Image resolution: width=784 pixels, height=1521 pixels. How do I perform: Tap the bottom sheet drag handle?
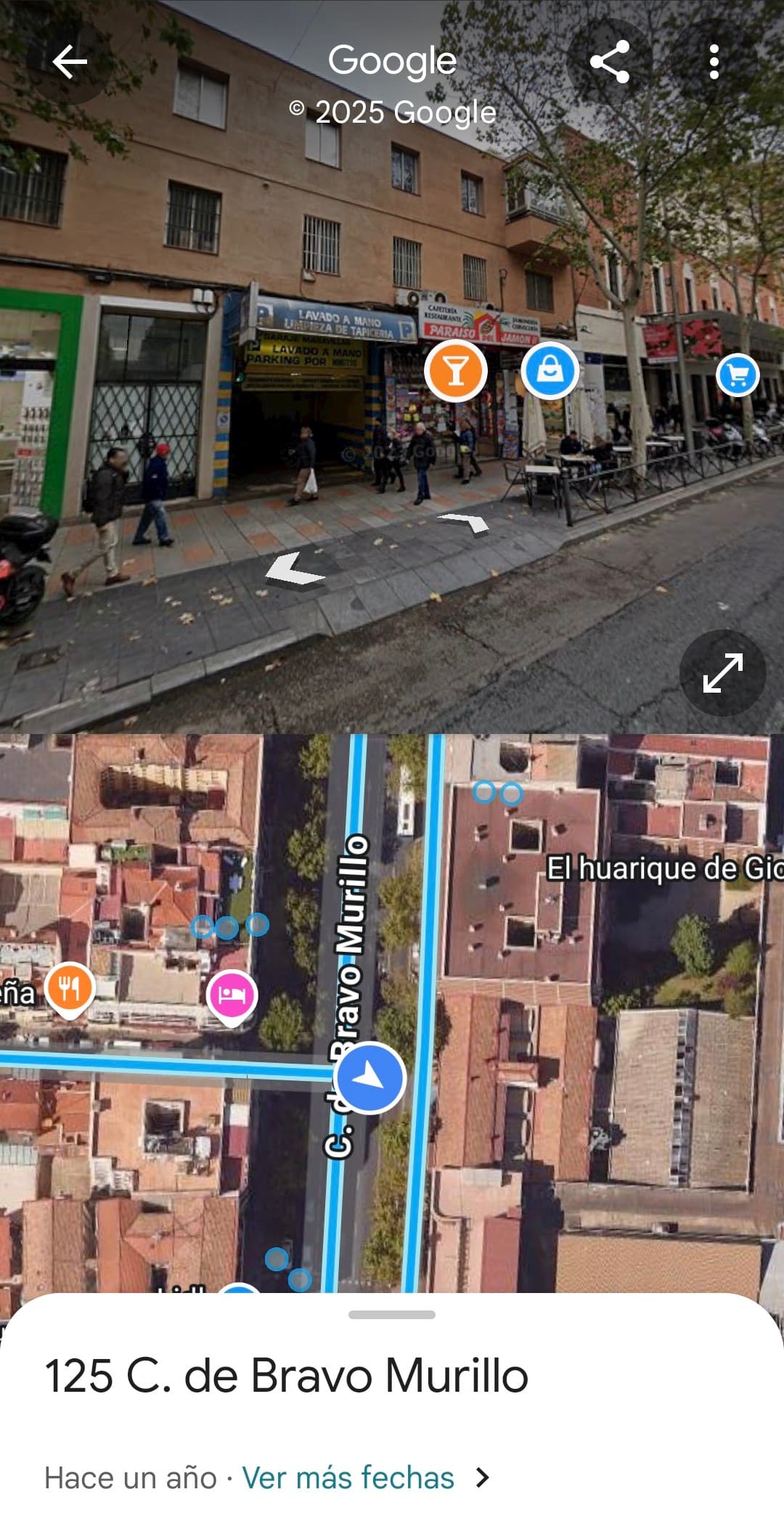click(x=392, y=1314)
